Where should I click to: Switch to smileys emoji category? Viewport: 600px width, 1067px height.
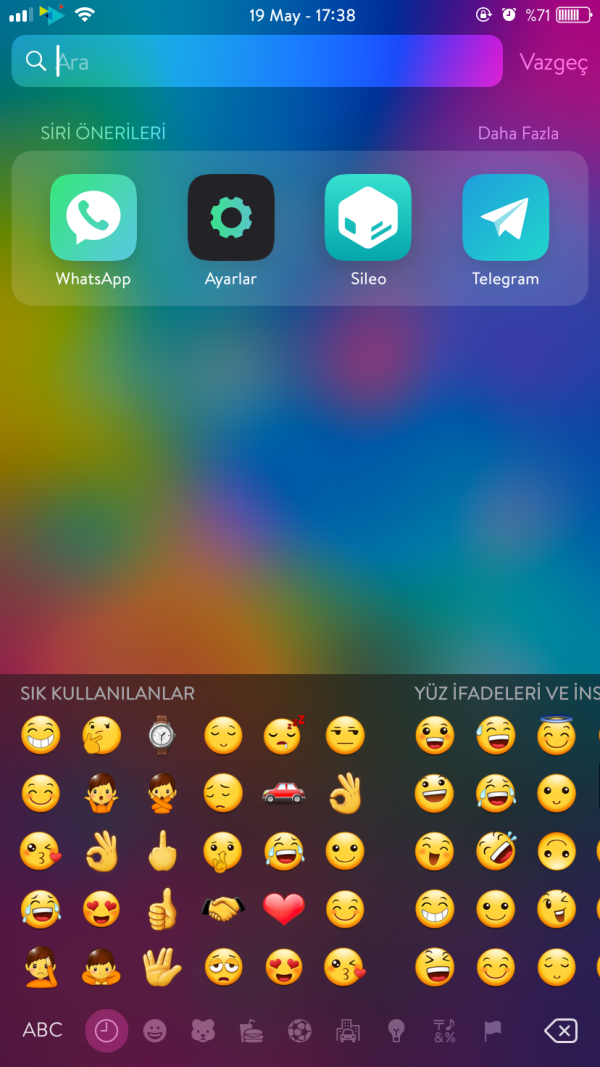point(155,1031)
